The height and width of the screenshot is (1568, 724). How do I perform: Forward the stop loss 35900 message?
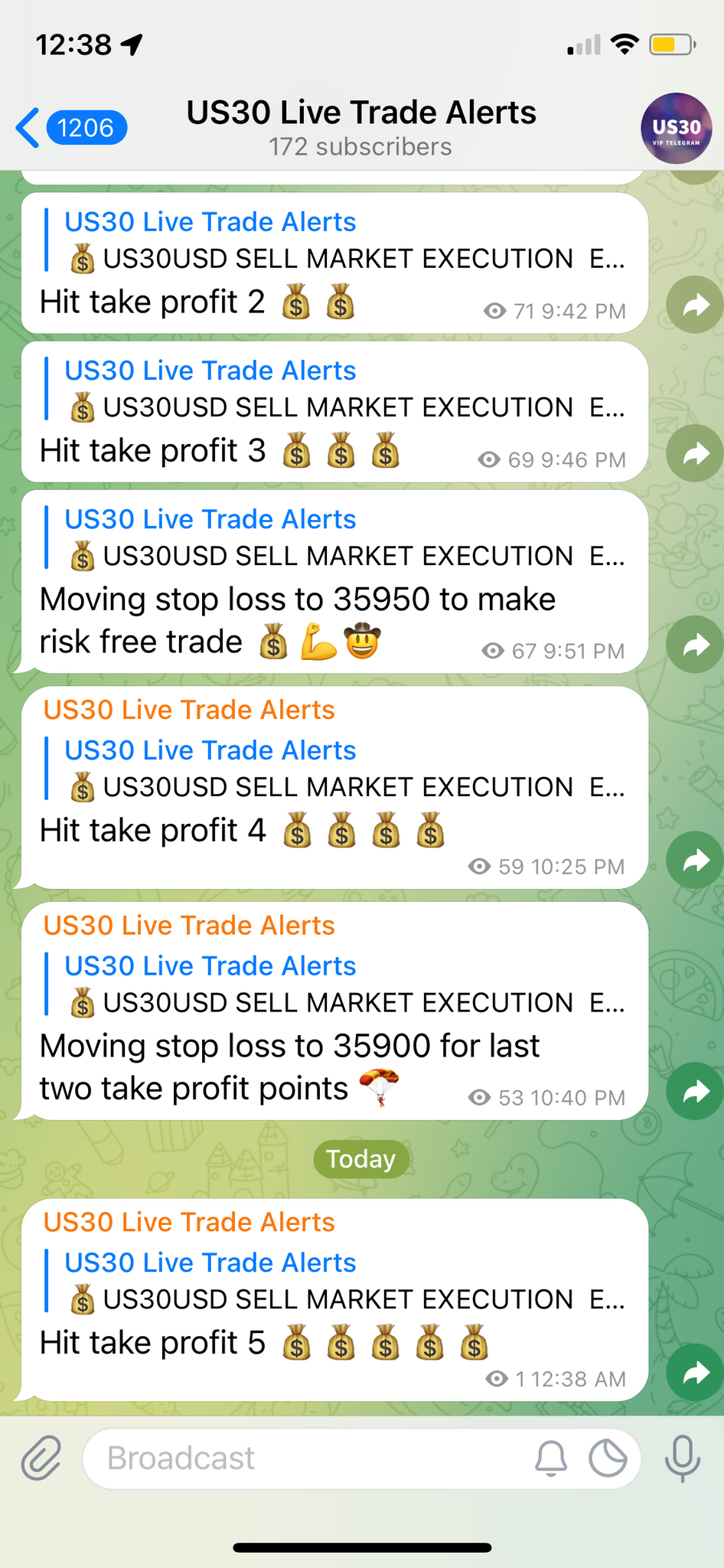(695, 1091)
